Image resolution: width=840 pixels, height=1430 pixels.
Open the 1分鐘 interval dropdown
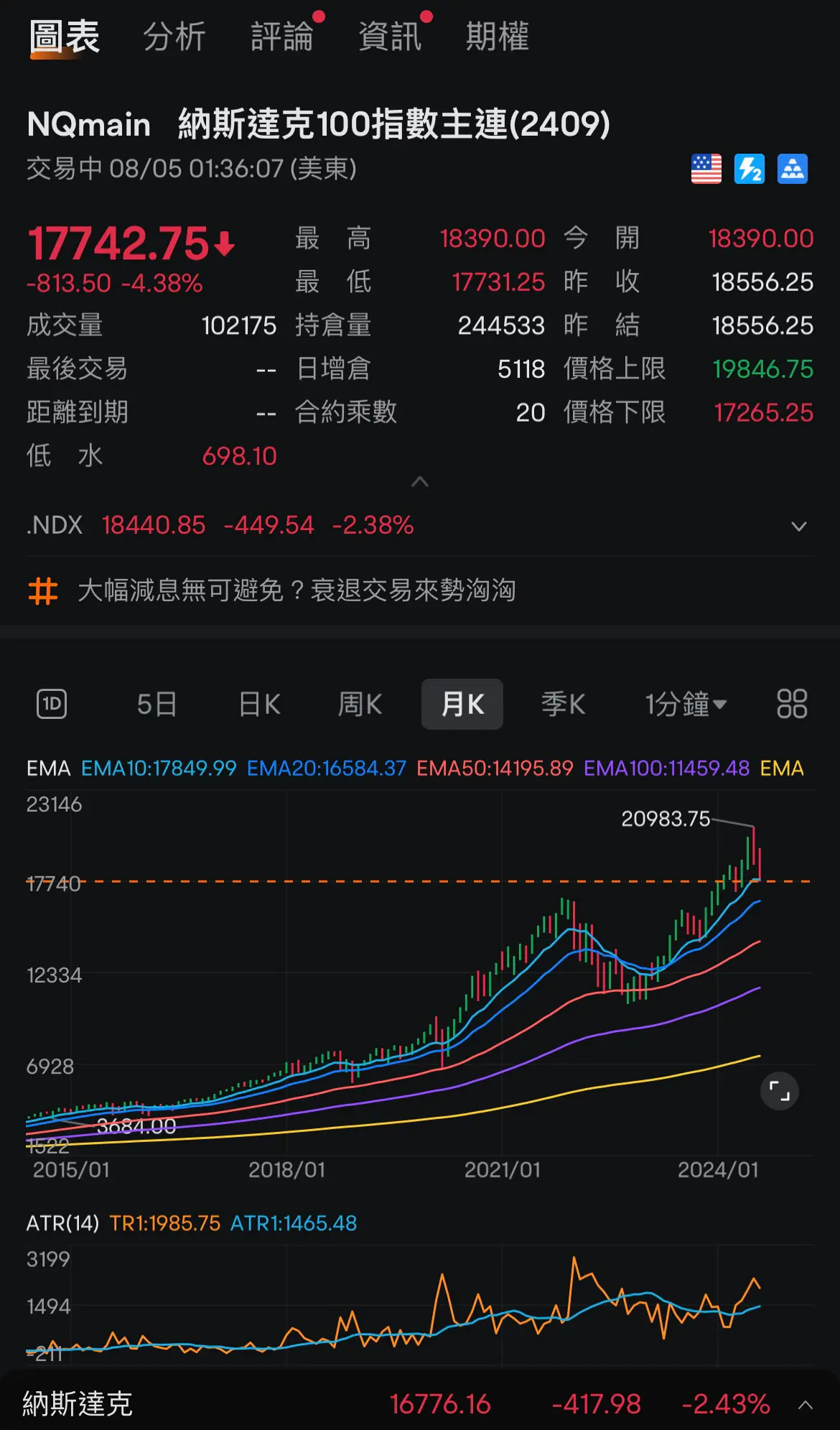tap(686, 705)
